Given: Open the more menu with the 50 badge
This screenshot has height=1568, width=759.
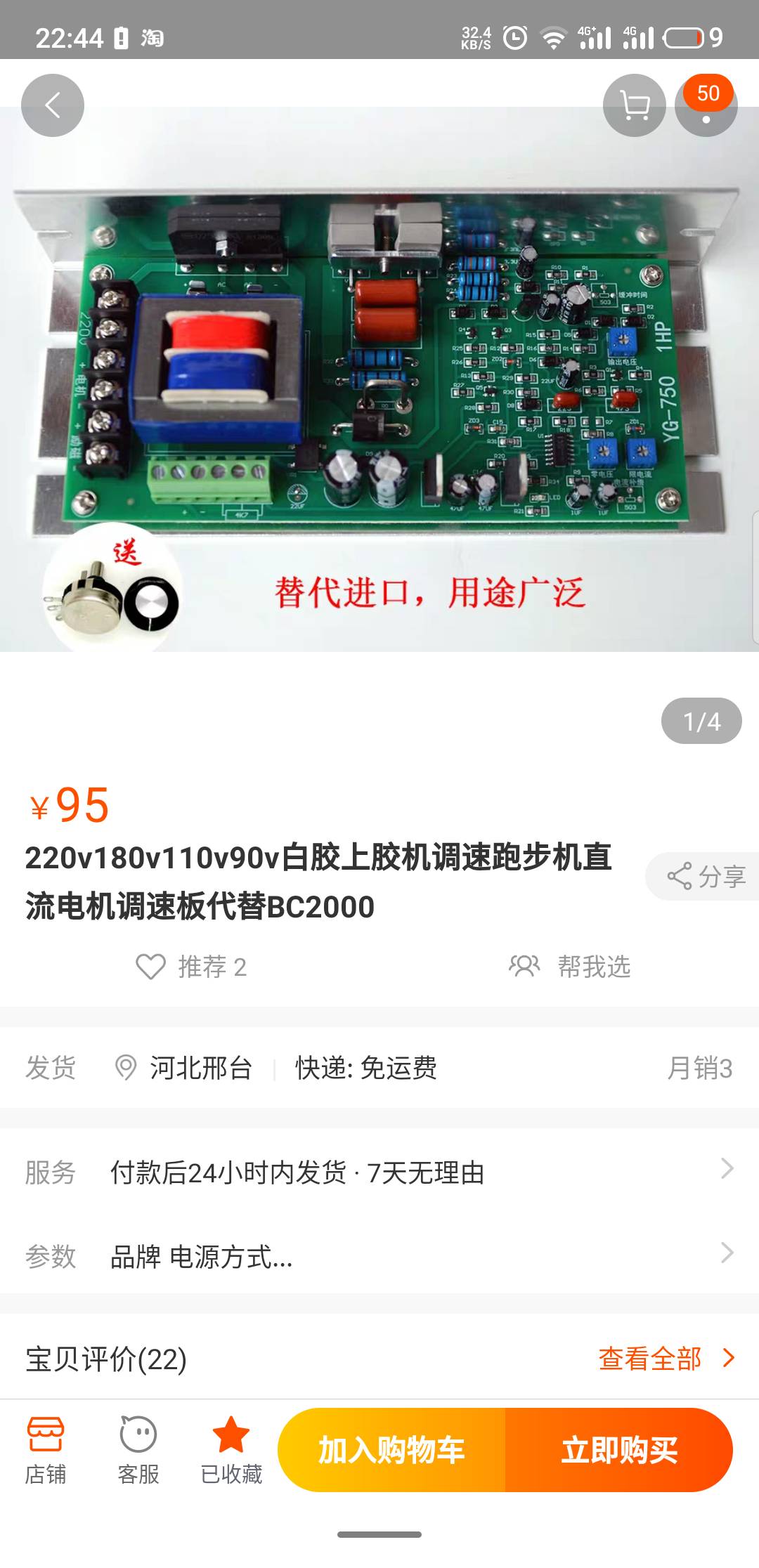Looking at the screenshot, I should (706, 105).
